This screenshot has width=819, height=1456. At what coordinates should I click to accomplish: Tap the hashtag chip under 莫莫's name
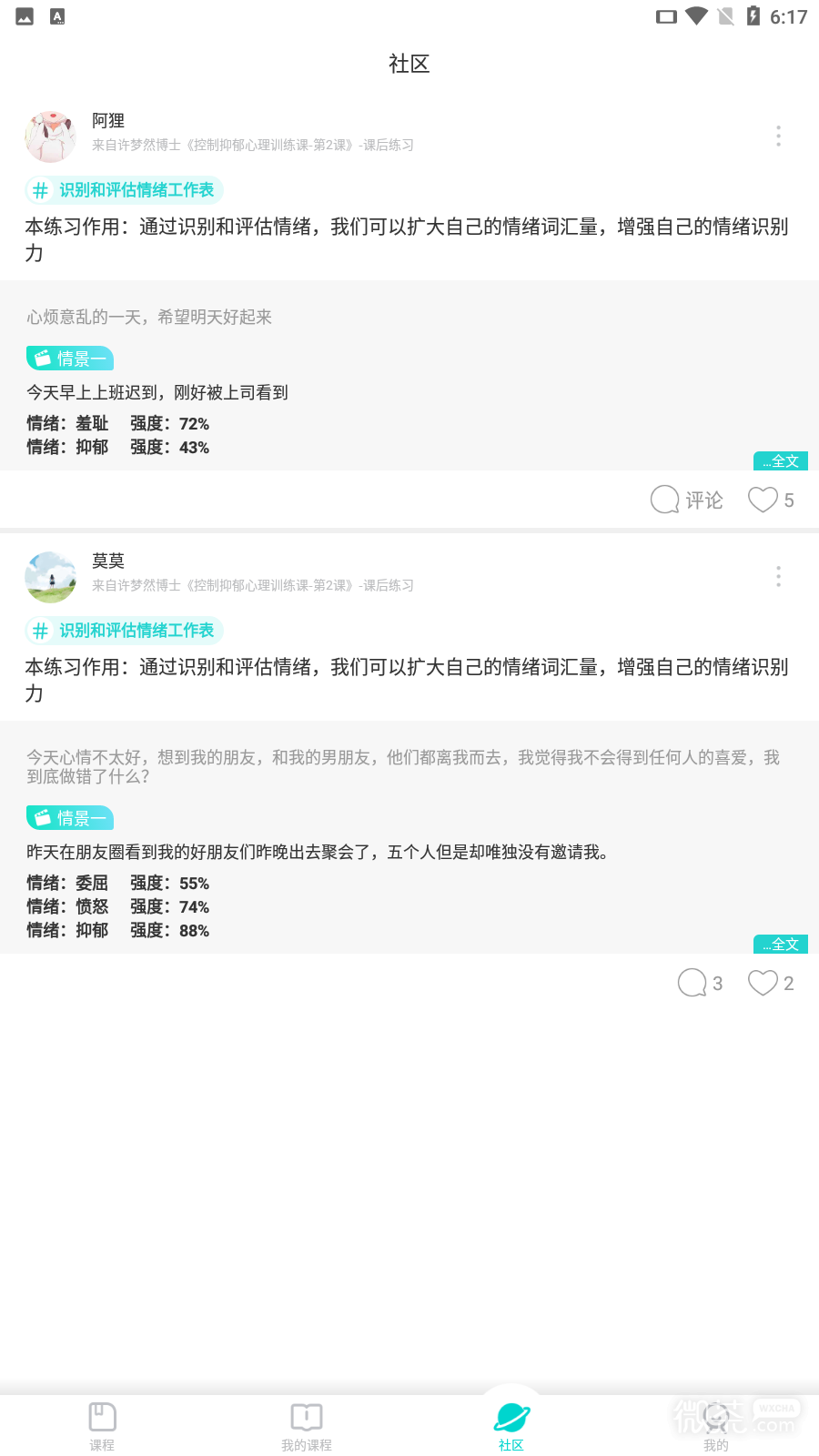(124, 631)
